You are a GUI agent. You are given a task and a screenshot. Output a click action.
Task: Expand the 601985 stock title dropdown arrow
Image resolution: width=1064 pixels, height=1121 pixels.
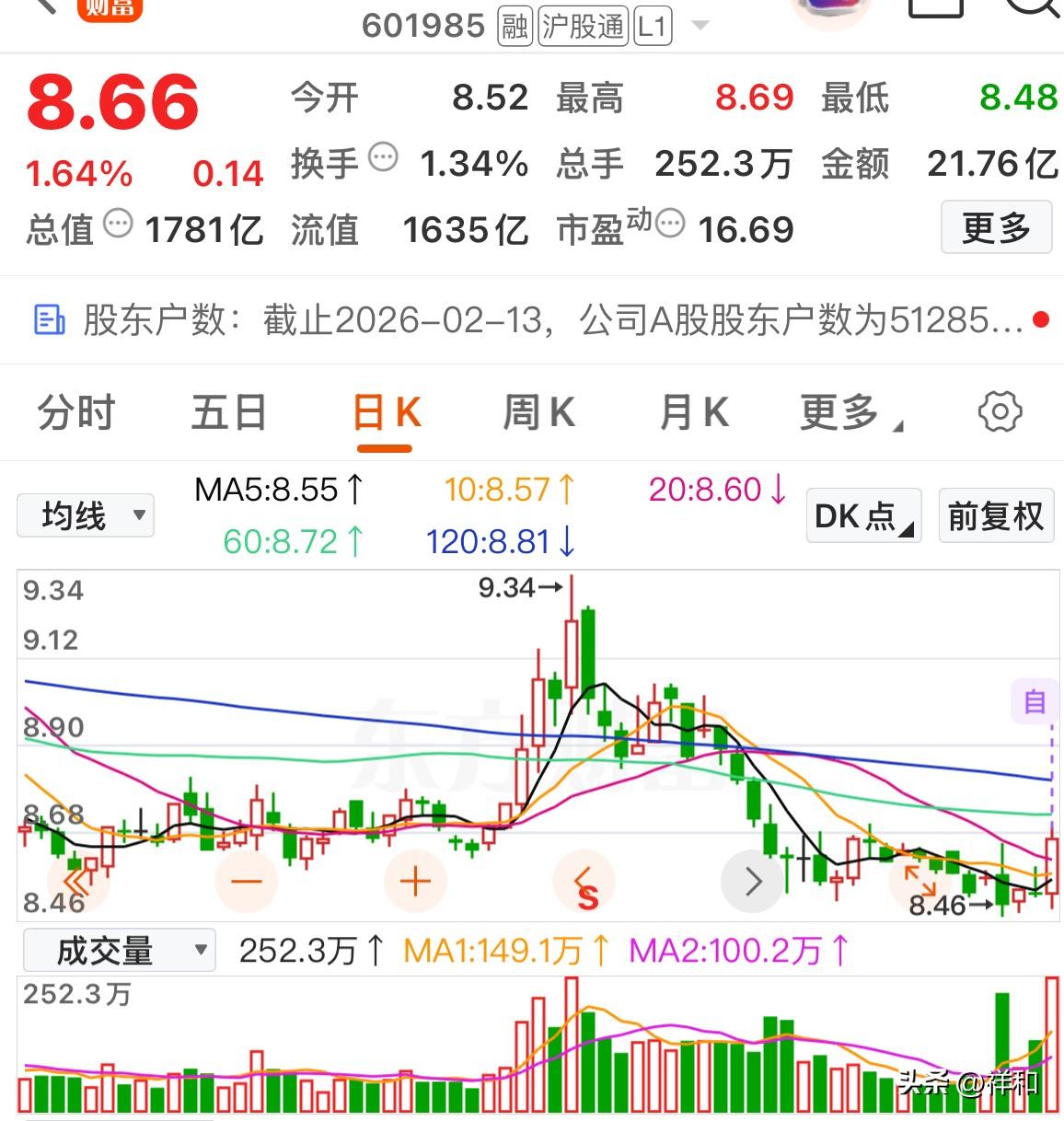(x=700, y=26)
